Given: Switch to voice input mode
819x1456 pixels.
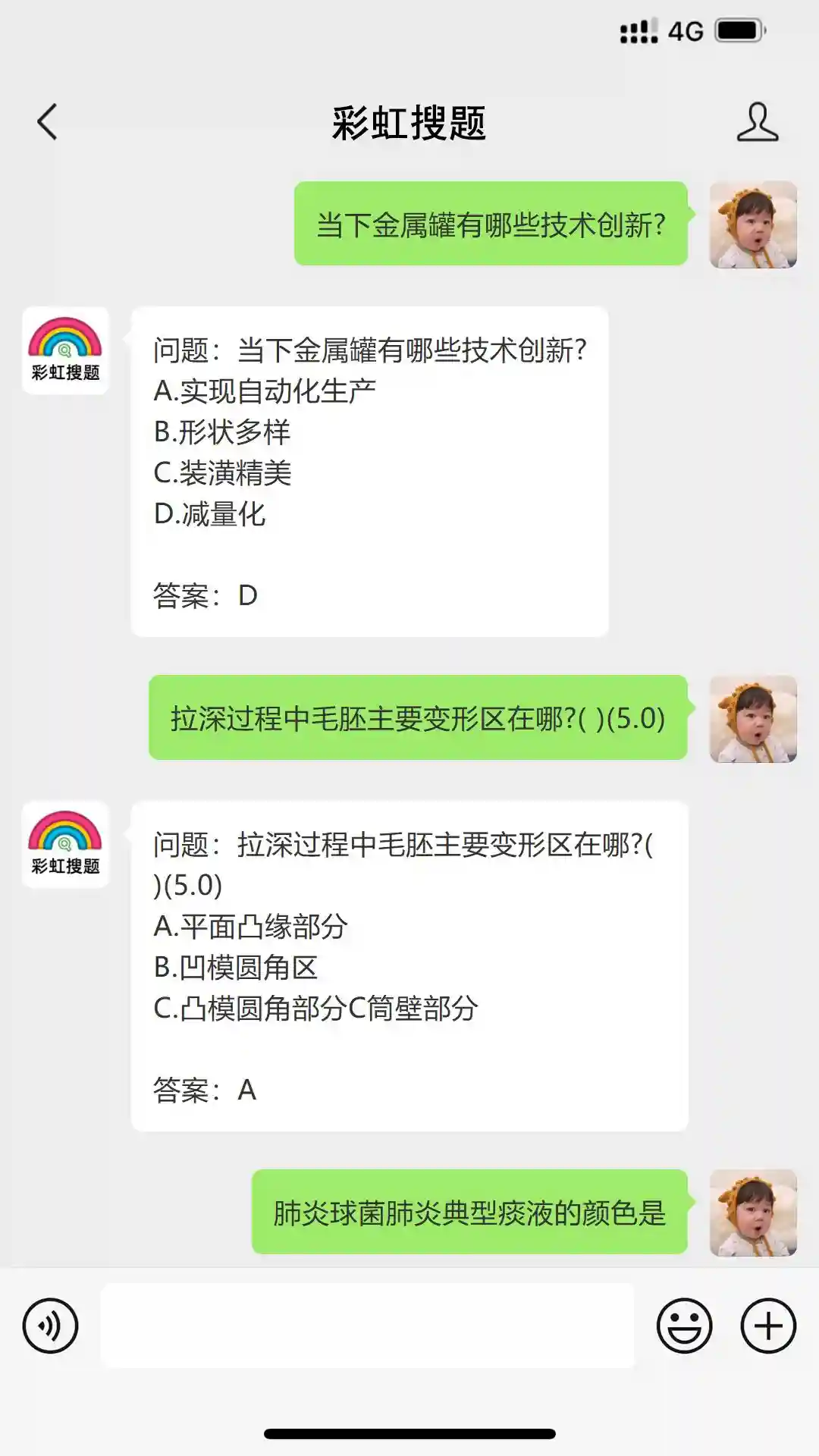Looking at the screenshot, I should coord(50,1326).
